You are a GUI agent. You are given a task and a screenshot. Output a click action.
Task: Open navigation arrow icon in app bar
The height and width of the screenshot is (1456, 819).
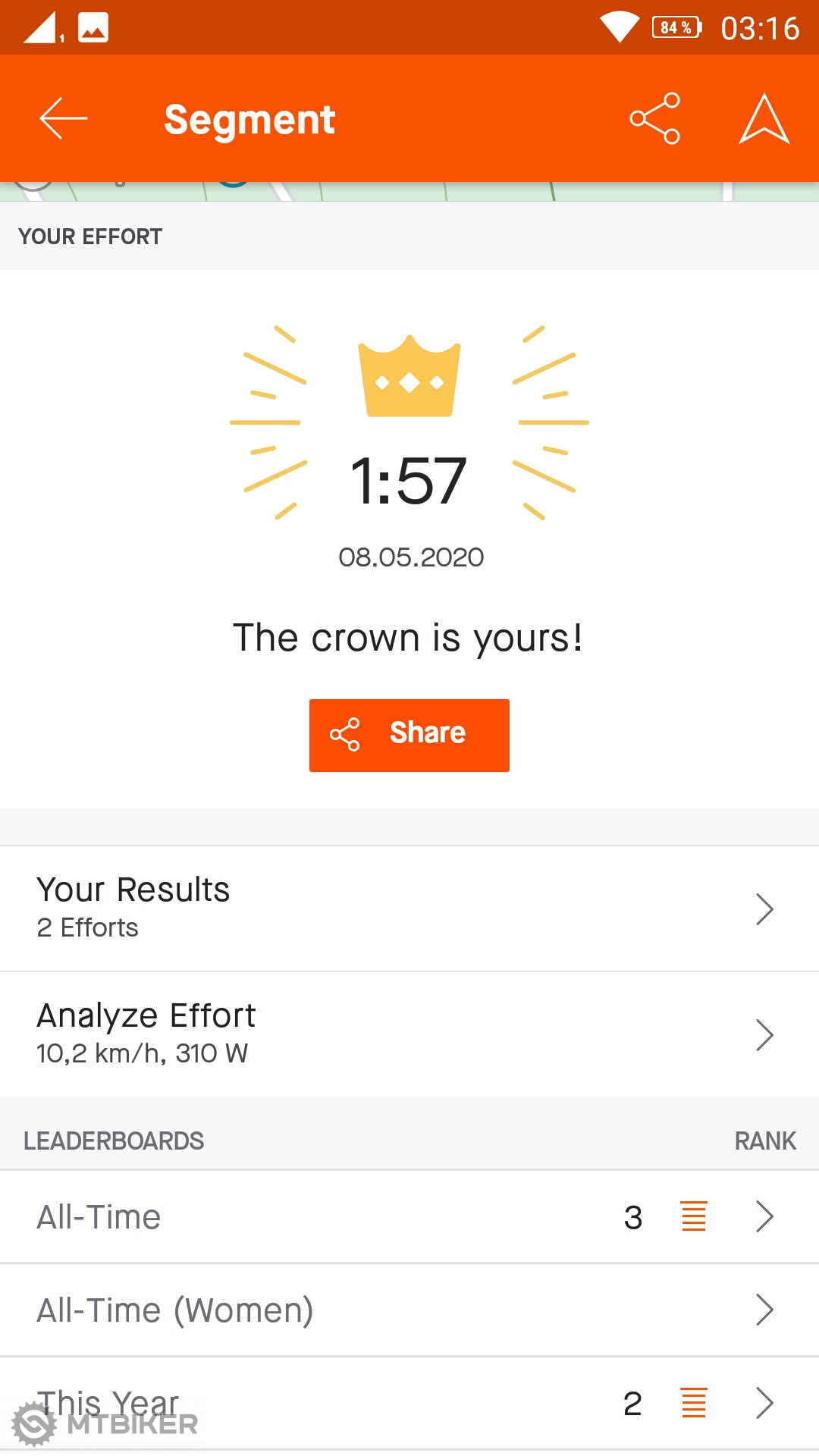click(764, 119)
